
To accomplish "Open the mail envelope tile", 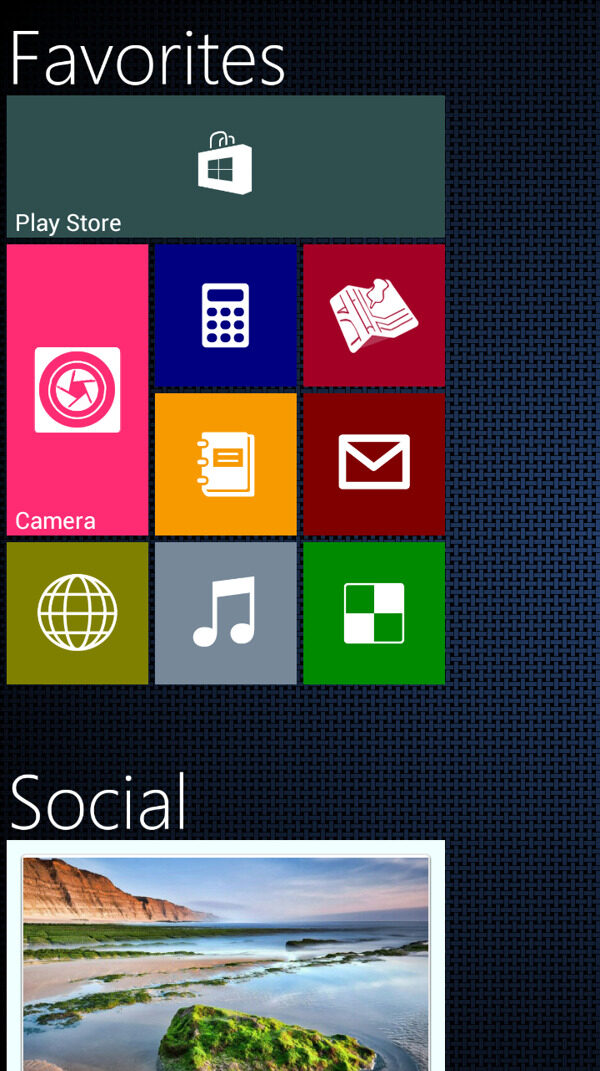I will (x=373, y=464).
